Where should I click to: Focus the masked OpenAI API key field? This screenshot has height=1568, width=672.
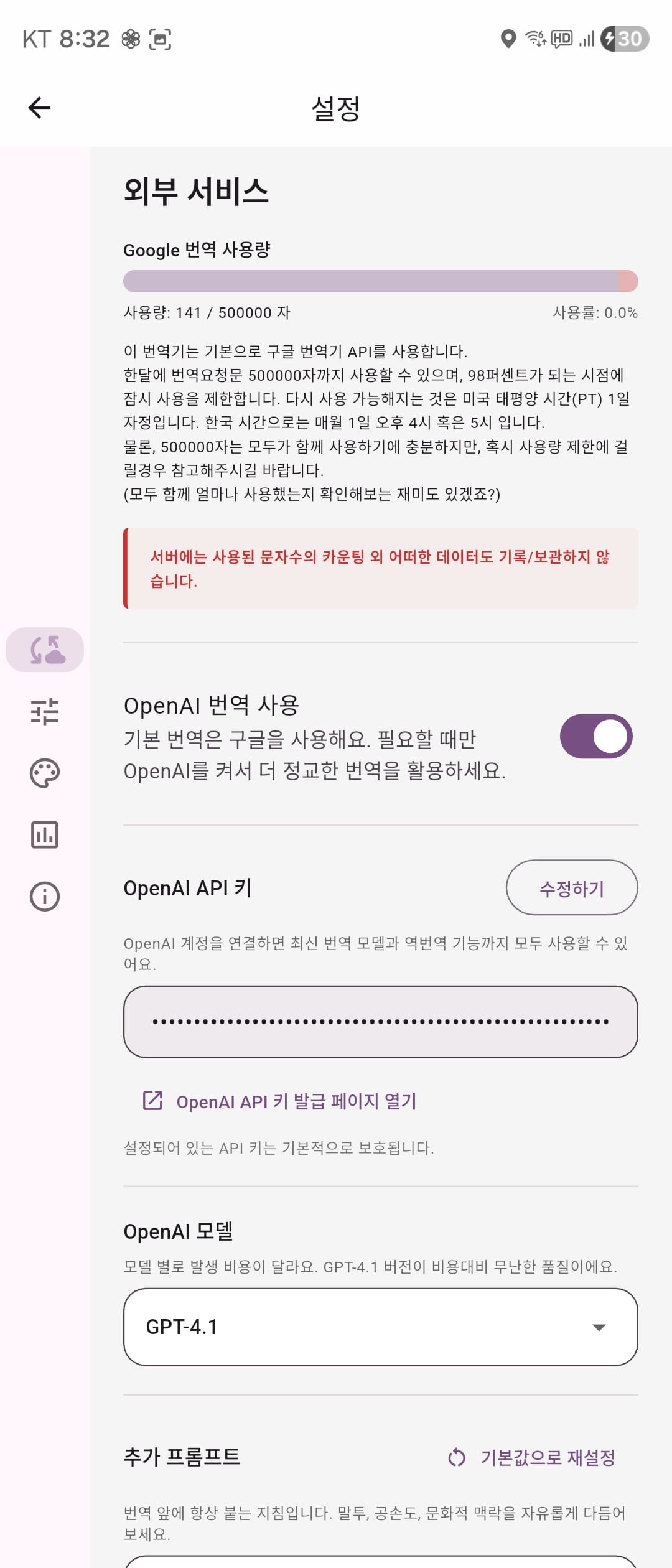point(380,1022)
